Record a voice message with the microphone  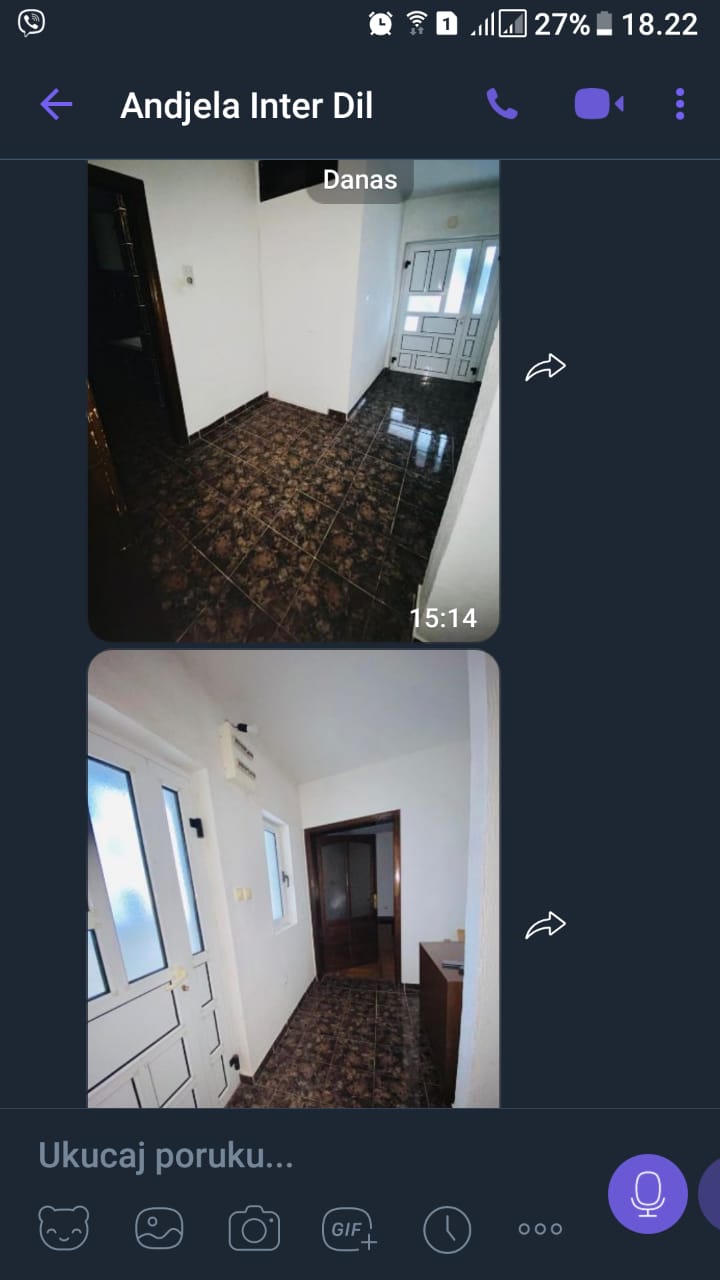click(x=648, y=1194)
